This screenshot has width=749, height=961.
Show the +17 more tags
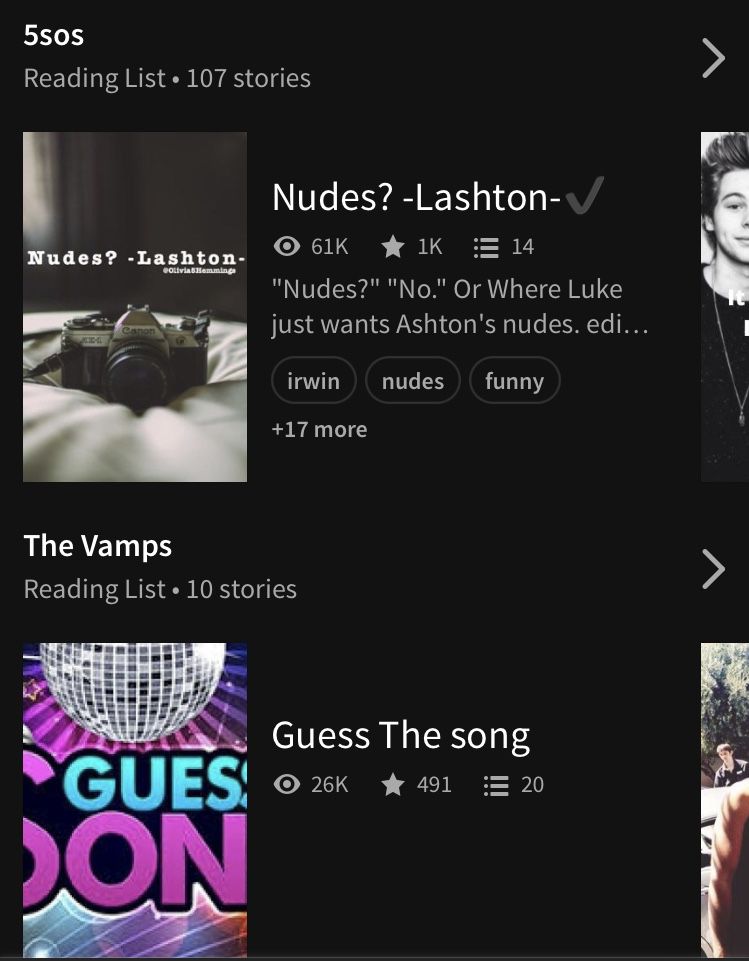(x=319, y=429)
